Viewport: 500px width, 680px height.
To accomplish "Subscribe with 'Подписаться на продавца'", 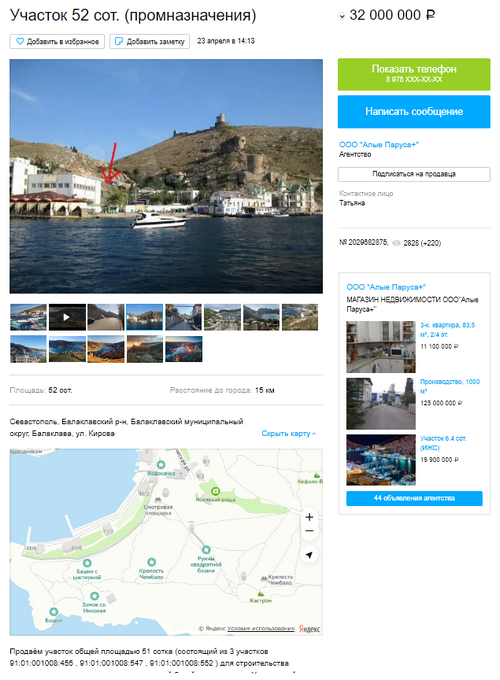I will tap(414, 174).
